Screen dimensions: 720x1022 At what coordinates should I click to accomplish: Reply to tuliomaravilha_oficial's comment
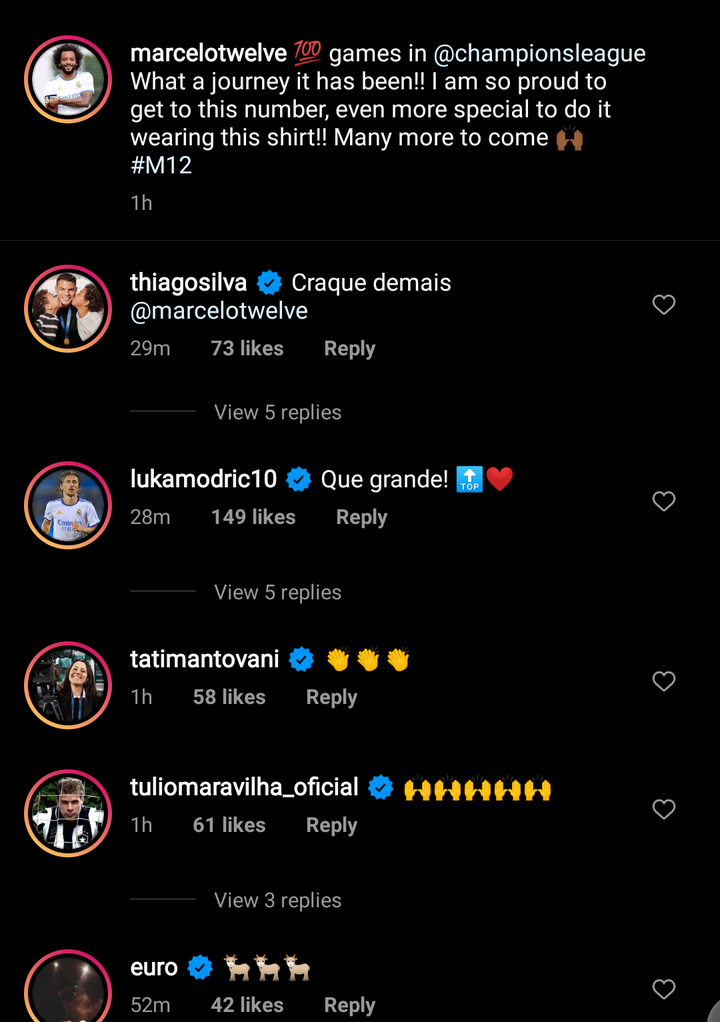click(x=331, y=825)
